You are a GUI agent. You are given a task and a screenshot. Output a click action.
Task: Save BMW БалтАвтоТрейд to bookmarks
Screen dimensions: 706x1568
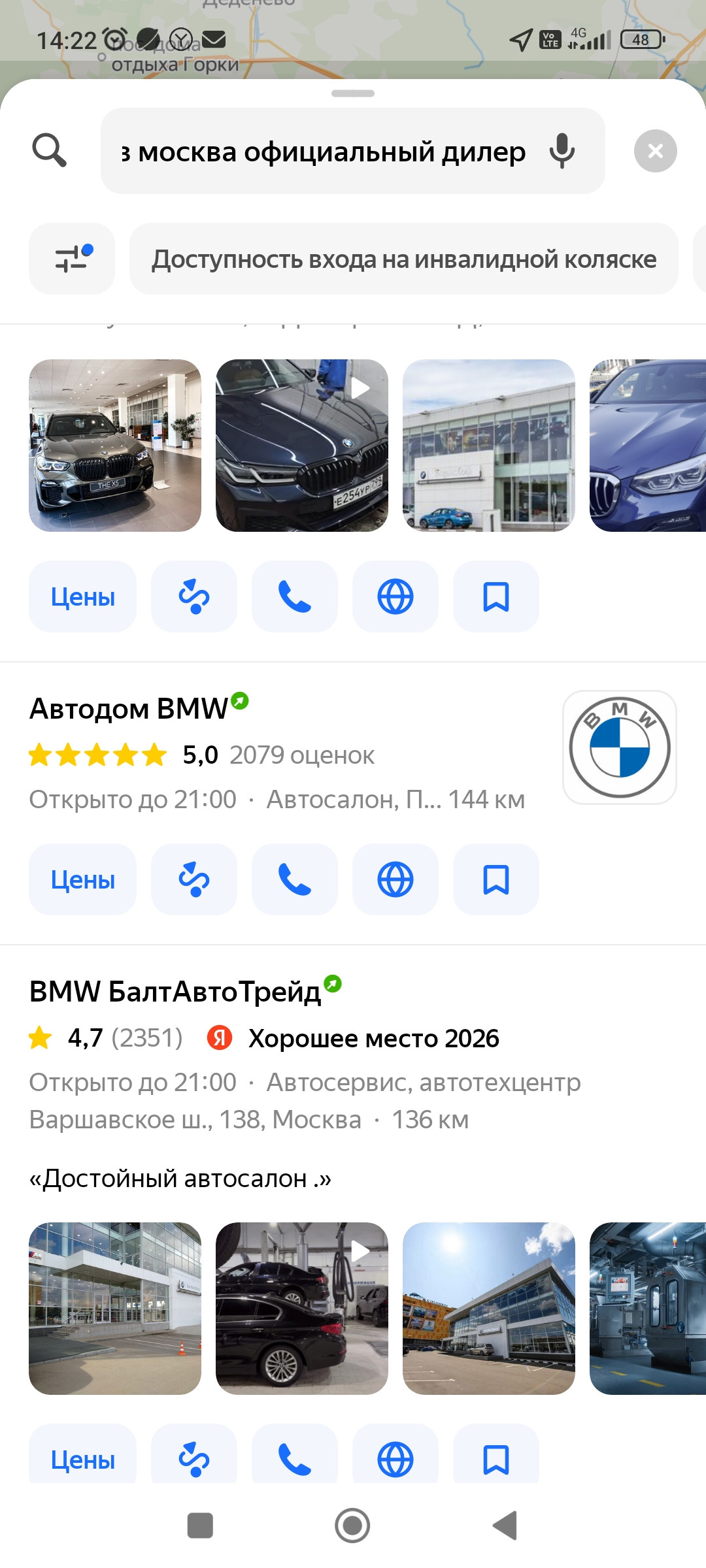496,1458
